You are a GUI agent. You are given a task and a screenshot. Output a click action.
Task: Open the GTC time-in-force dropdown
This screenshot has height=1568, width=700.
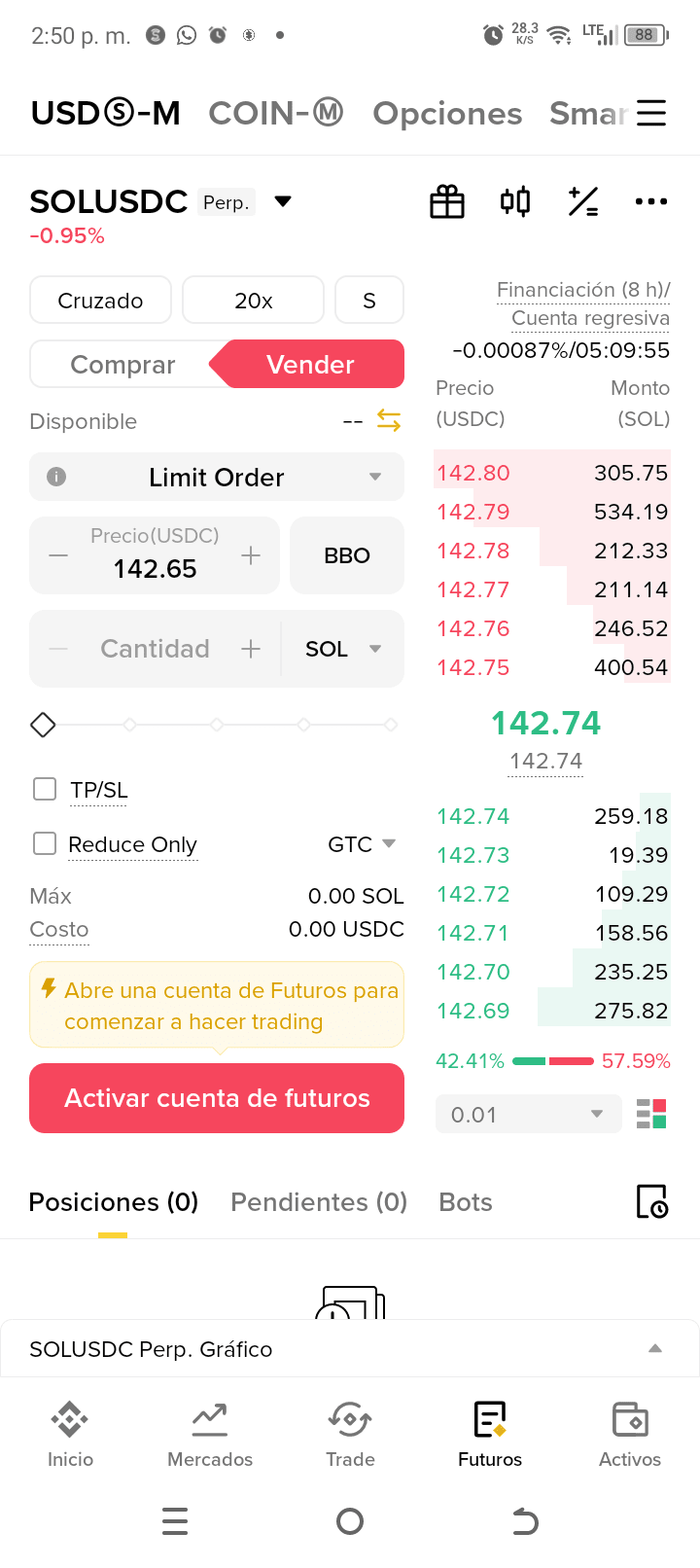(x=362, y=844)
